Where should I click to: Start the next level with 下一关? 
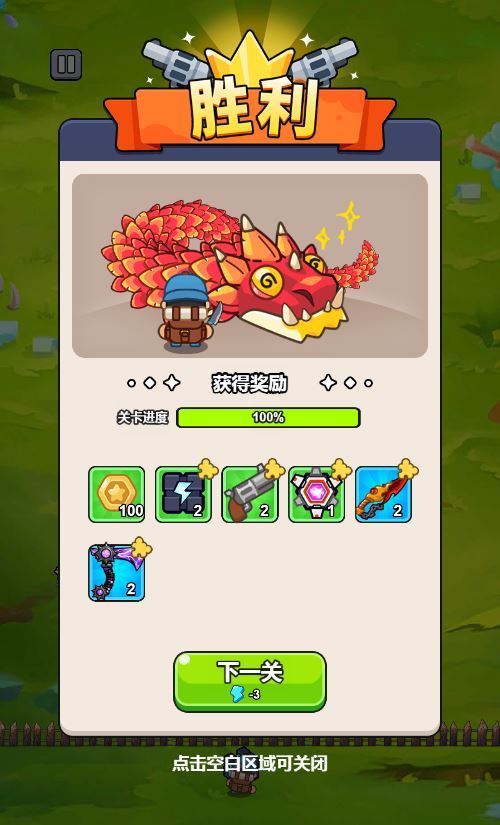click(x=249, y=681)
